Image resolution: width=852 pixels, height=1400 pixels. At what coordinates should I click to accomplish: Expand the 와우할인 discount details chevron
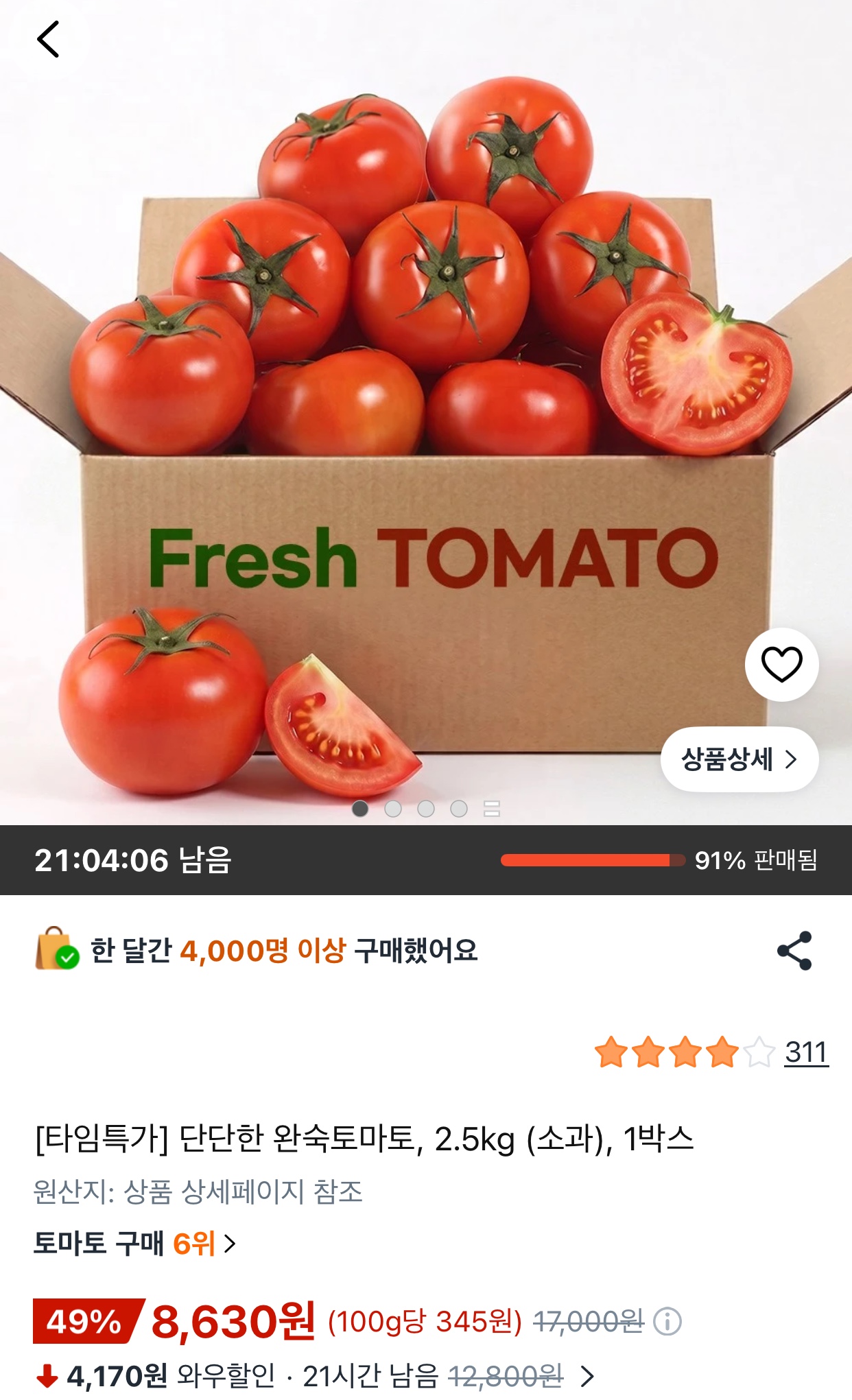(x=587, y=1376)
